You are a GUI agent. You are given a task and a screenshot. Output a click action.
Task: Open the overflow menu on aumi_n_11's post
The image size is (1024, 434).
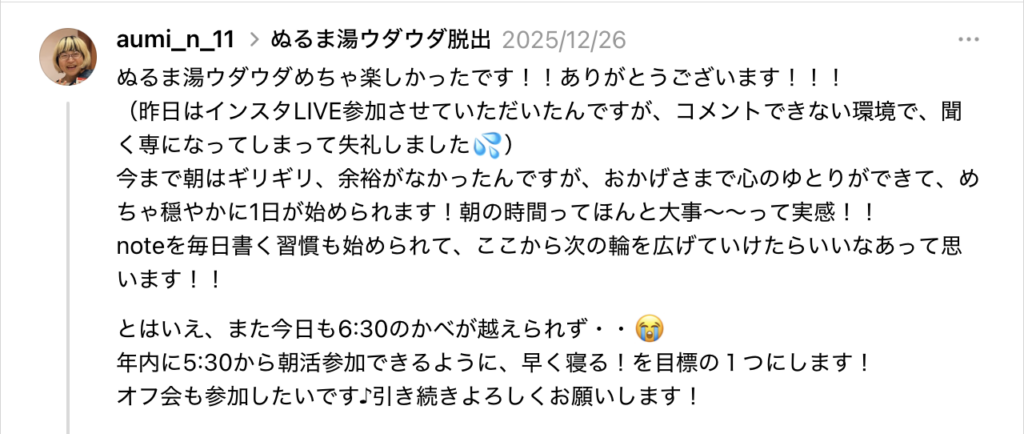pos(969,40)
